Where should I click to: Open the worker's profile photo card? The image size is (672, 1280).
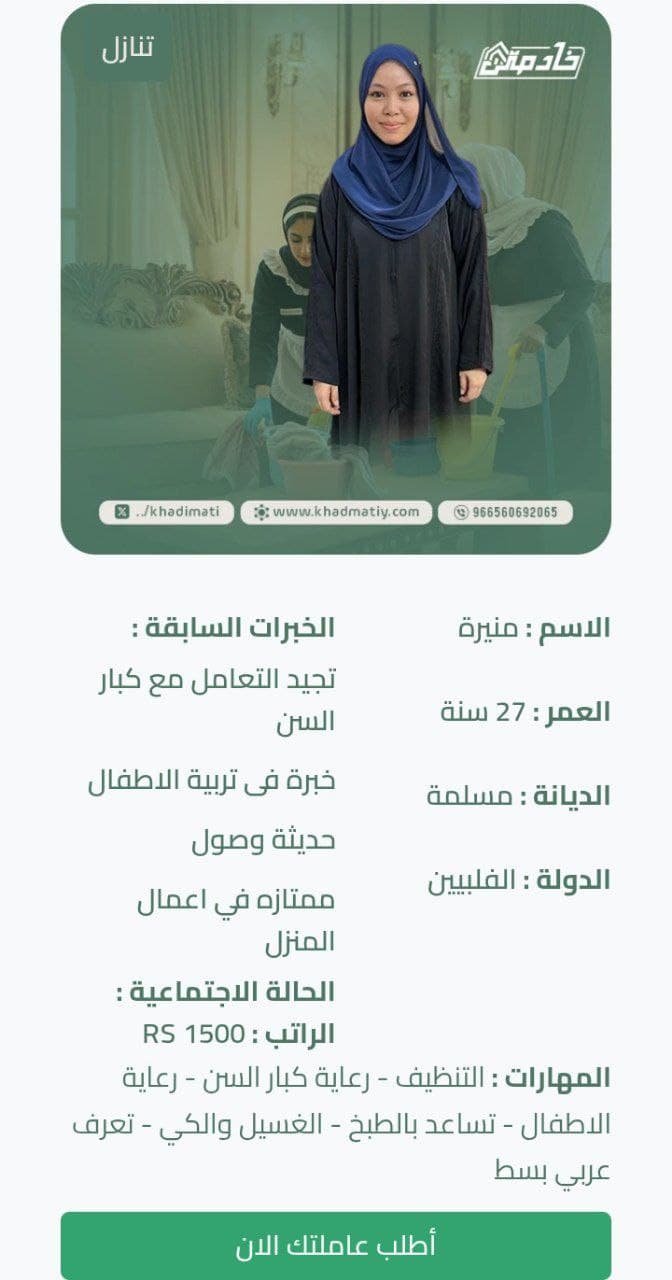(x=336, y=279)
